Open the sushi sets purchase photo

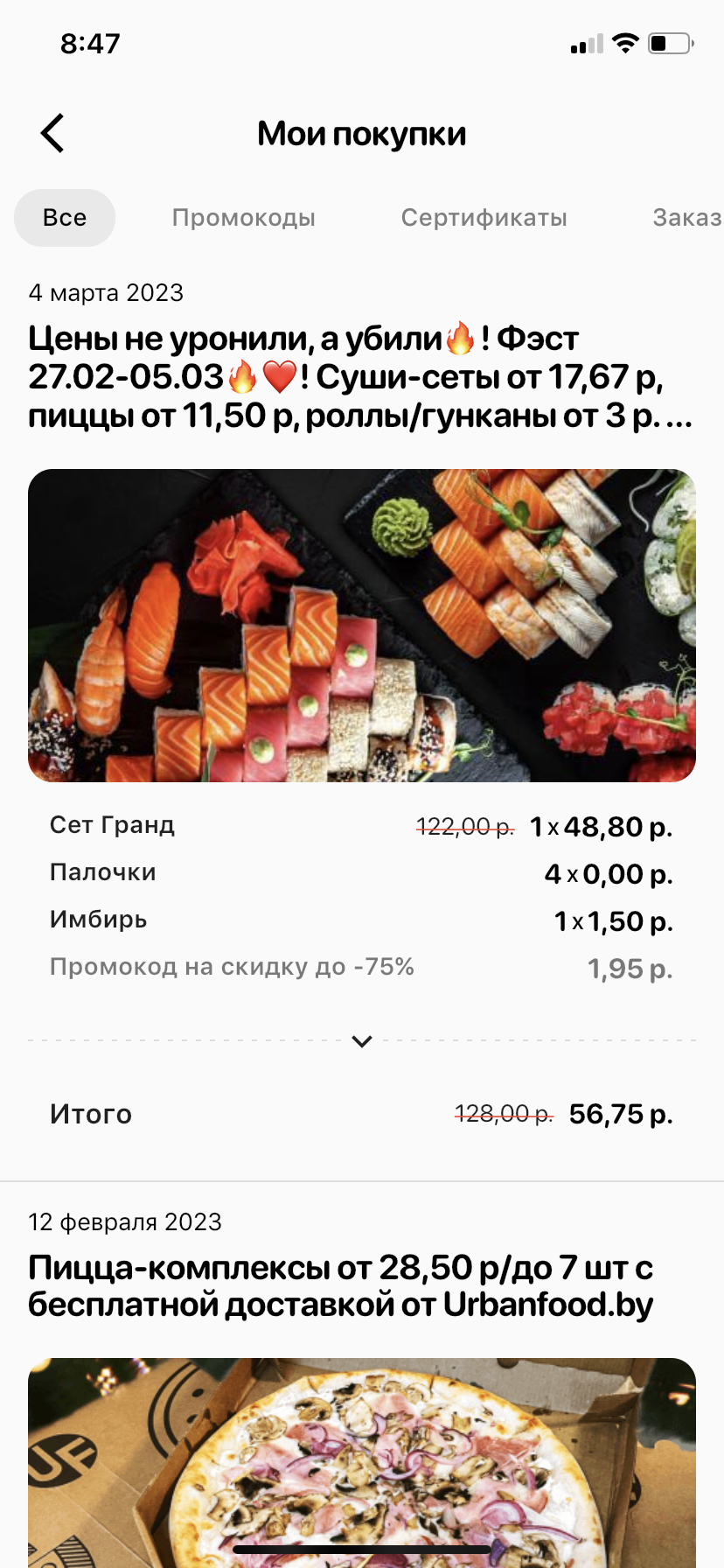tap(362, 626)
